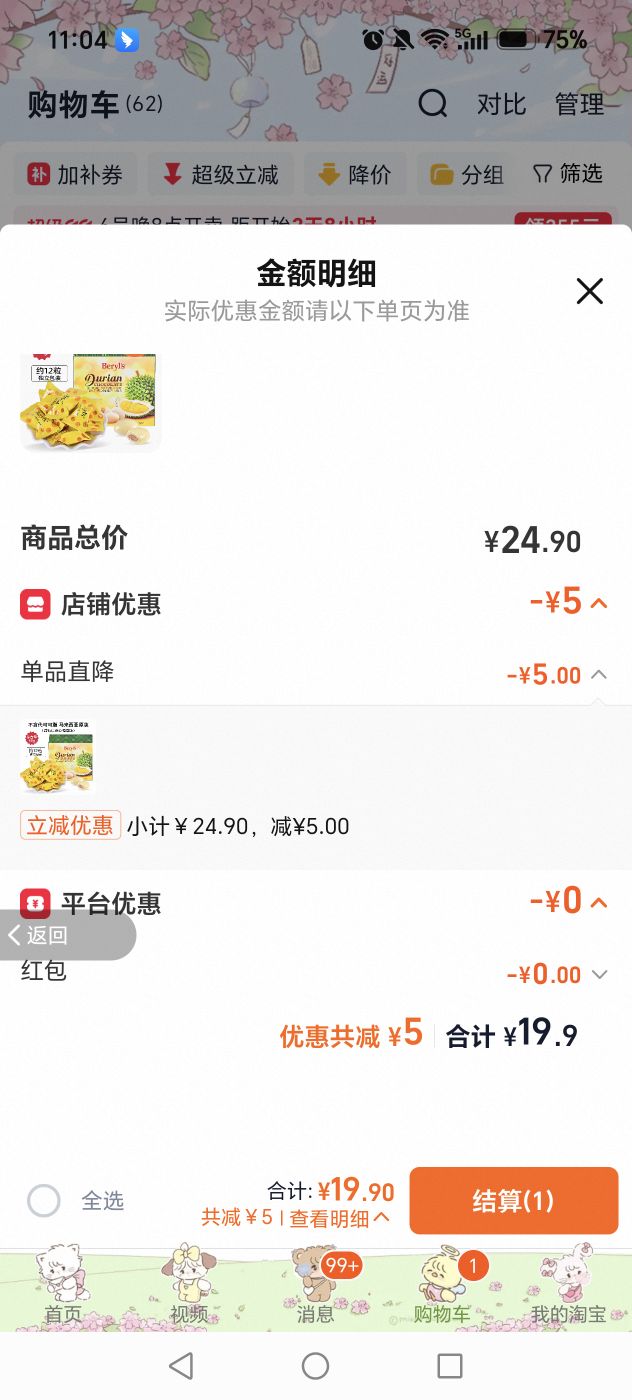This screenshot has width=632, height=1400.
Task: Close the 金额明细 sheet
Action: (590, 291)
